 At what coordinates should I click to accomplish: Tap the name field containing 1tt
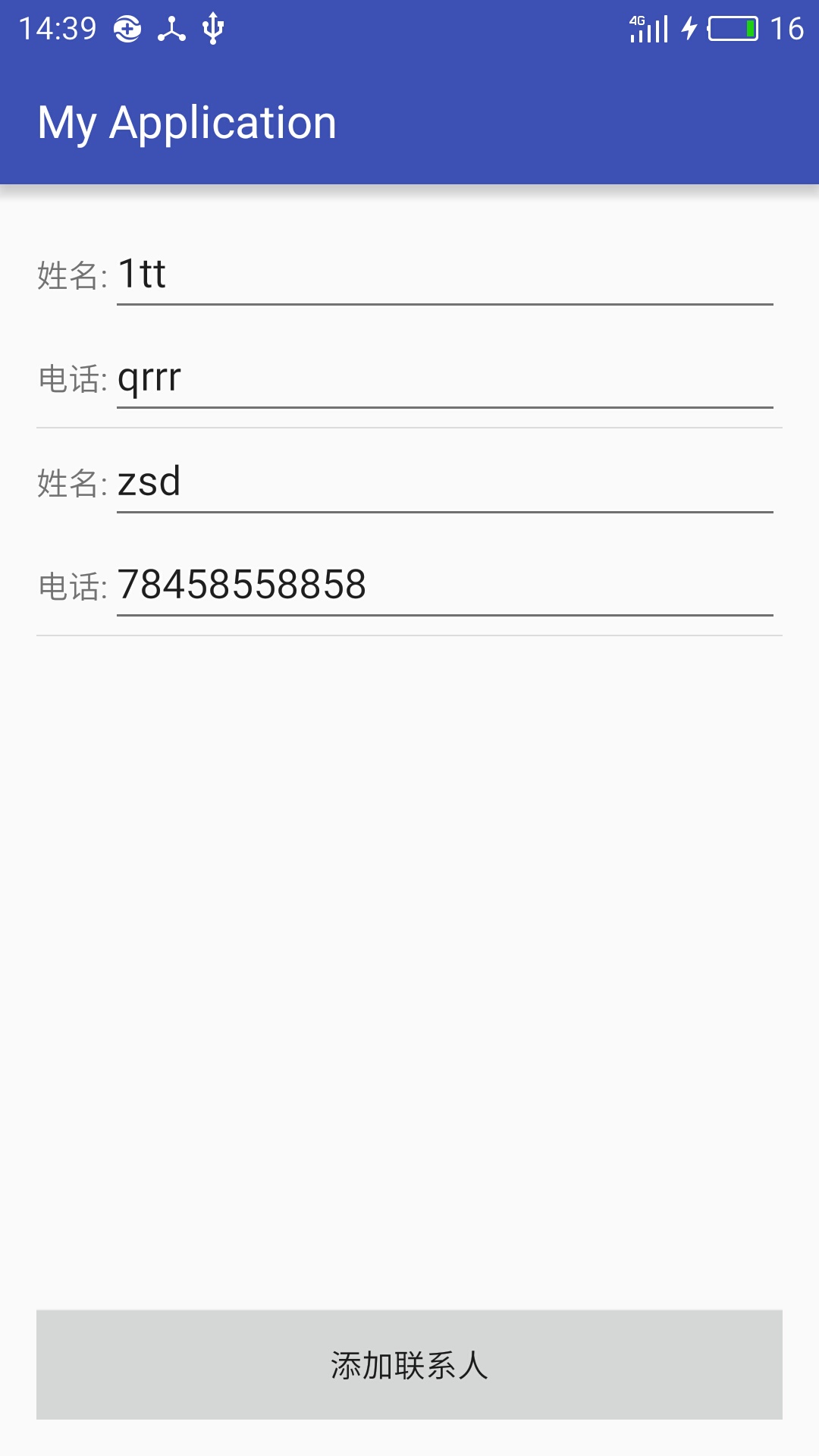[444, 275]
